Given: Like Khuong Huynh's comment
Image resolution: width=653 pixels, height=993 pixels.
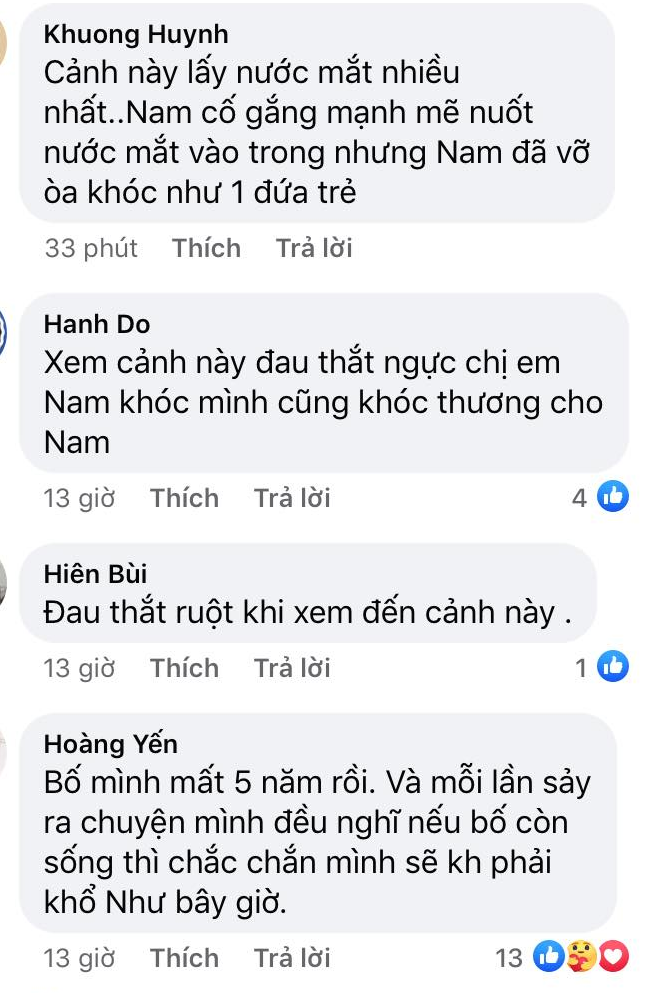Looking at the screenshot, I should point(206,248).
